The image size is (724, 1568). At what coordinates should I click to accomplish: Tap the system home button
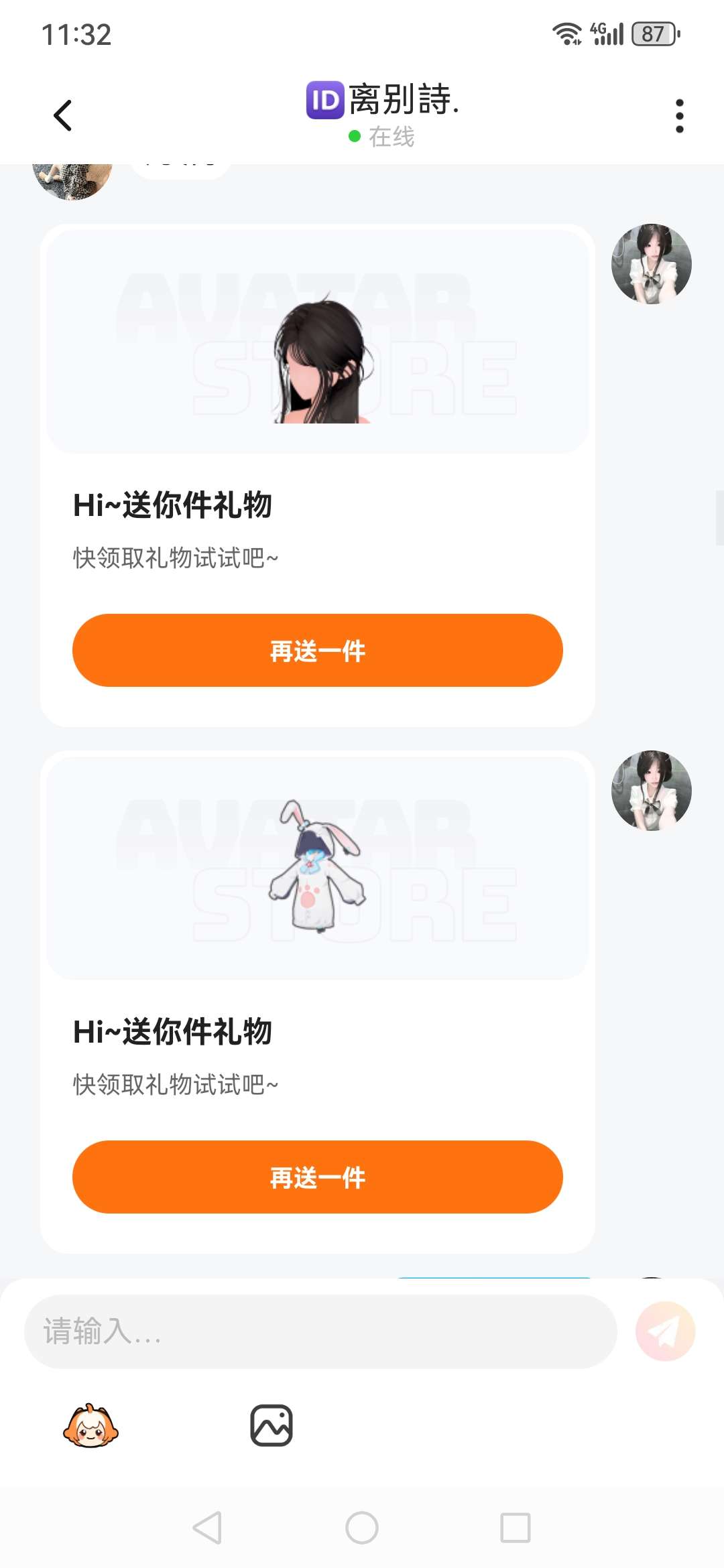tap(362, 1528)
